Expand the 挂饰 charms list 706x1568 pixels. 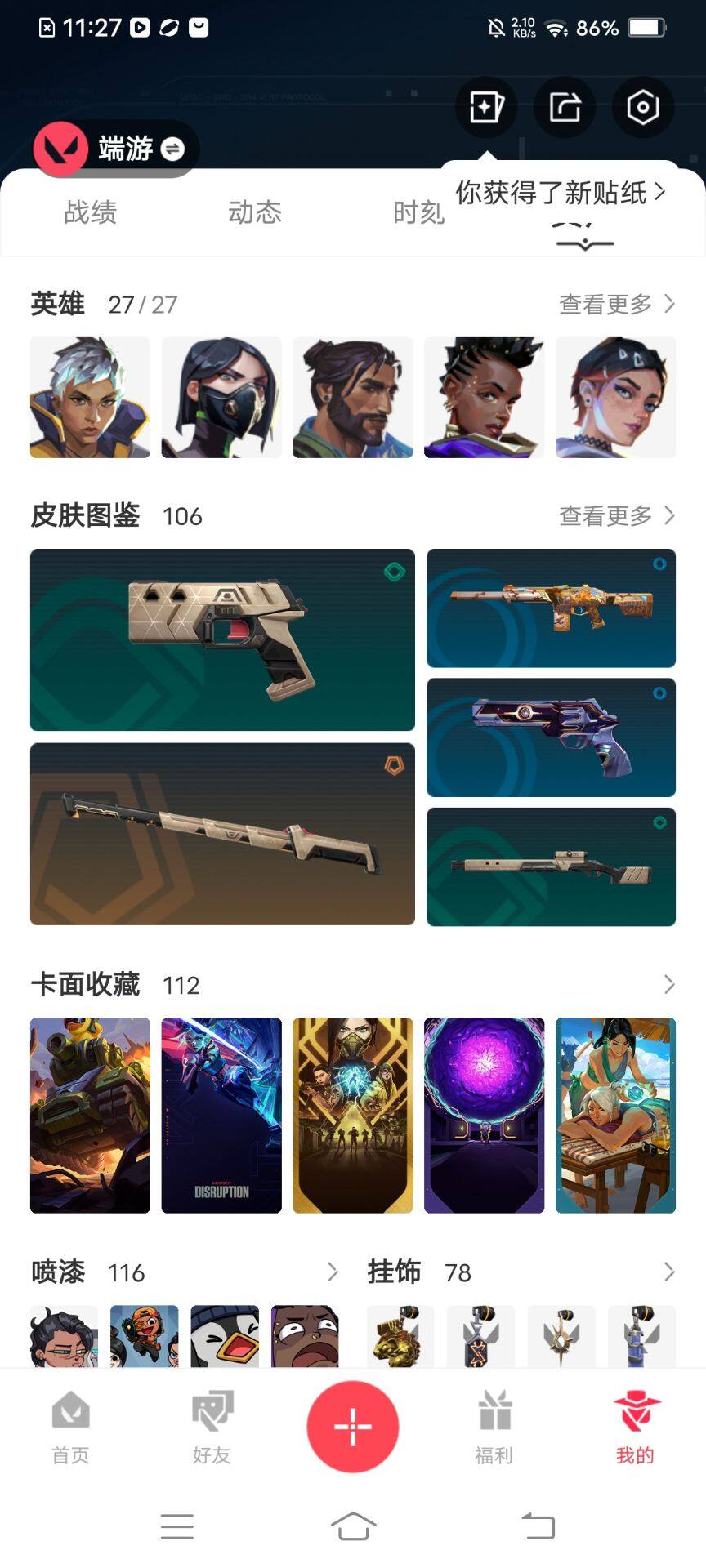point(668,1272)
